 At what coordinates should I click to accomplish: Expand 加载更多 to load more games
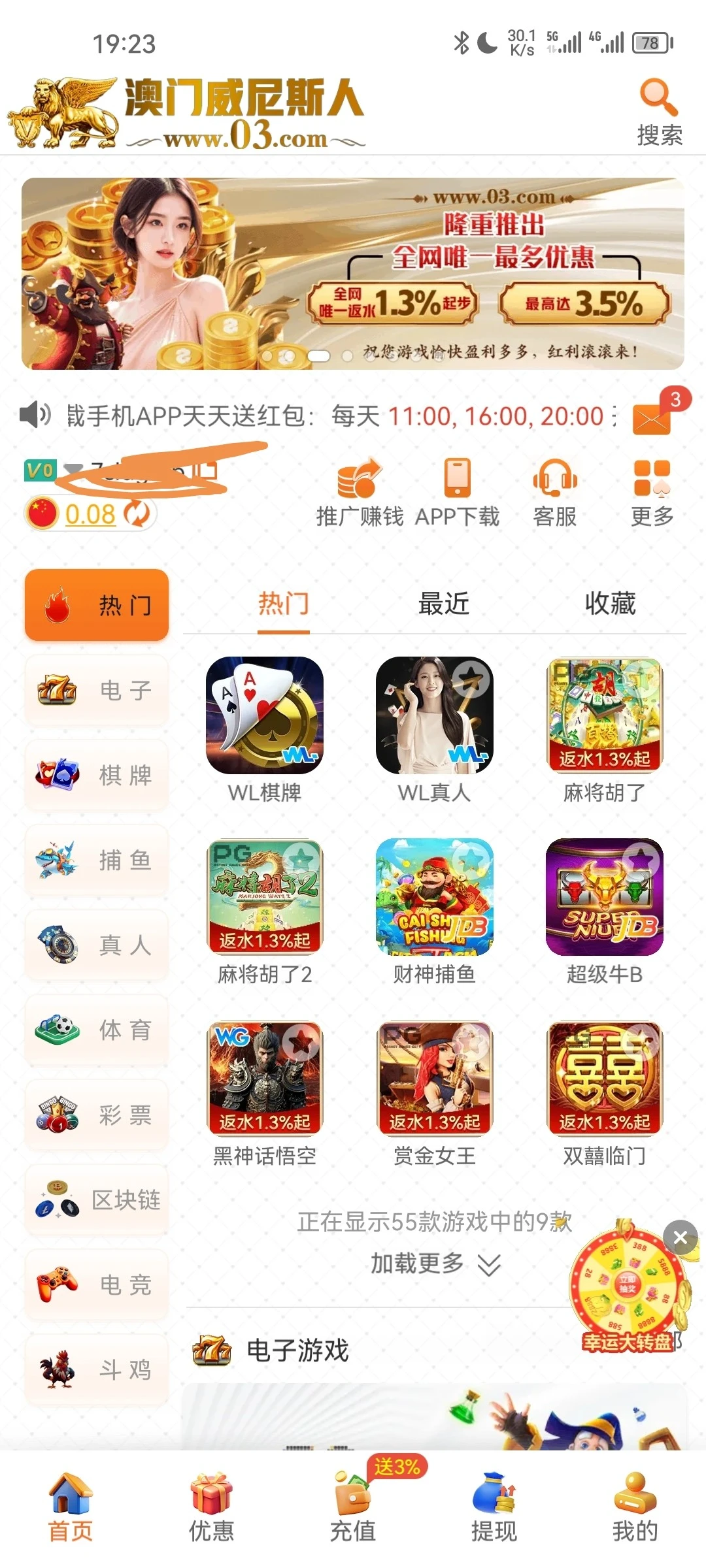pos(435,1264)
